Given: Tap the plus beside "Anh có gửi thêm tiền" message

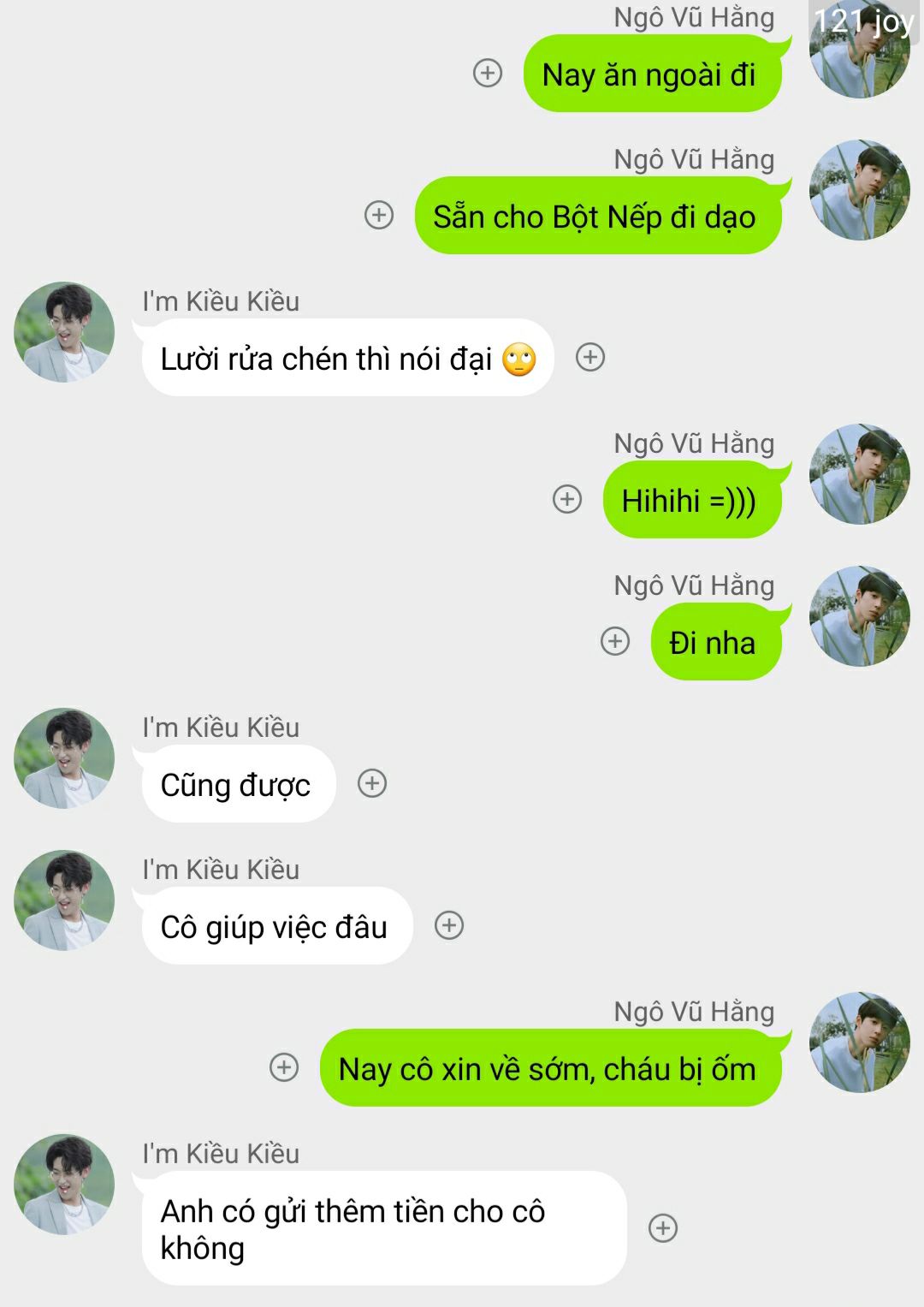Looking at the screenshot, I should click(x=663, y=1228).
